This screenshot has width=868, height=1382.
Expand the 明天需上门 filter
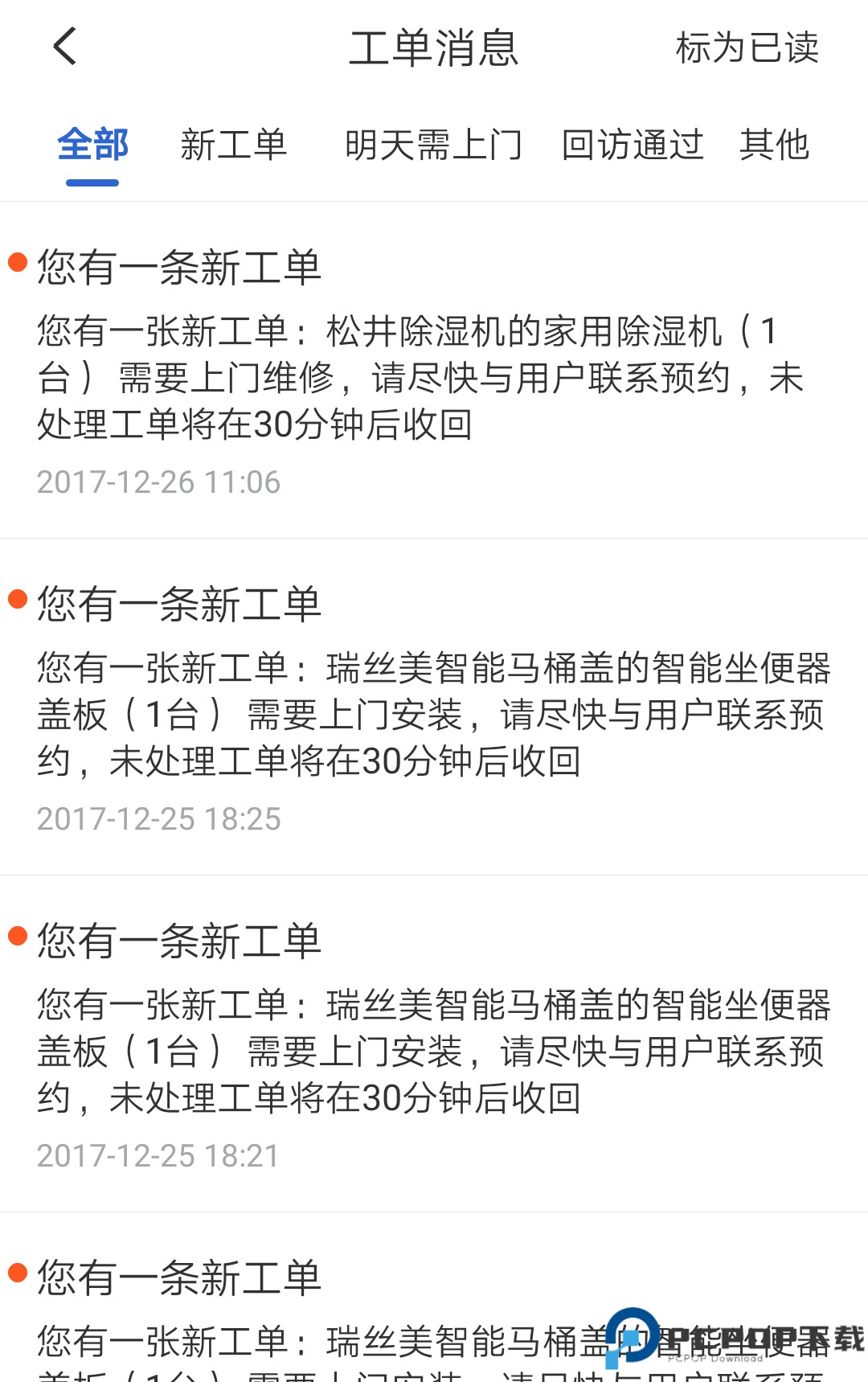pos(434,146)
